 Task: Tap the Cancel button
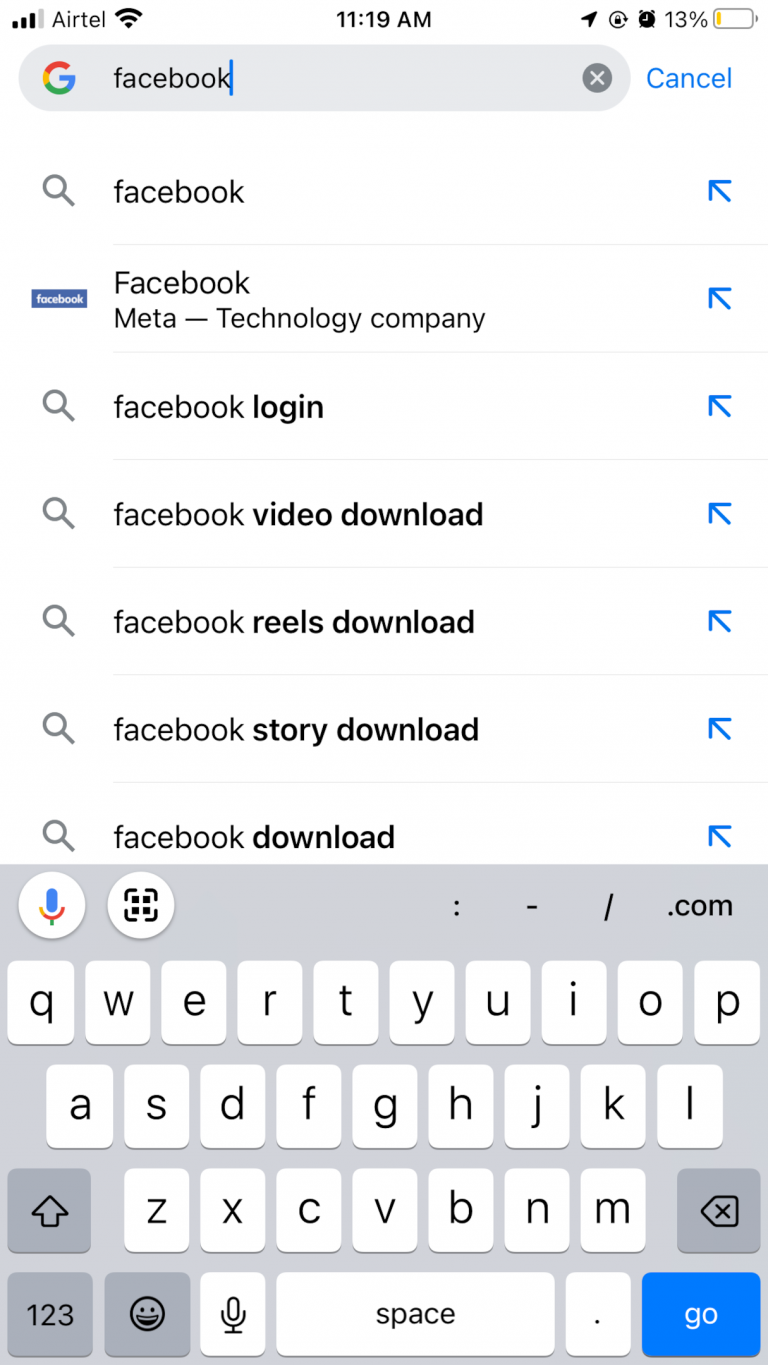coord(689,78)
